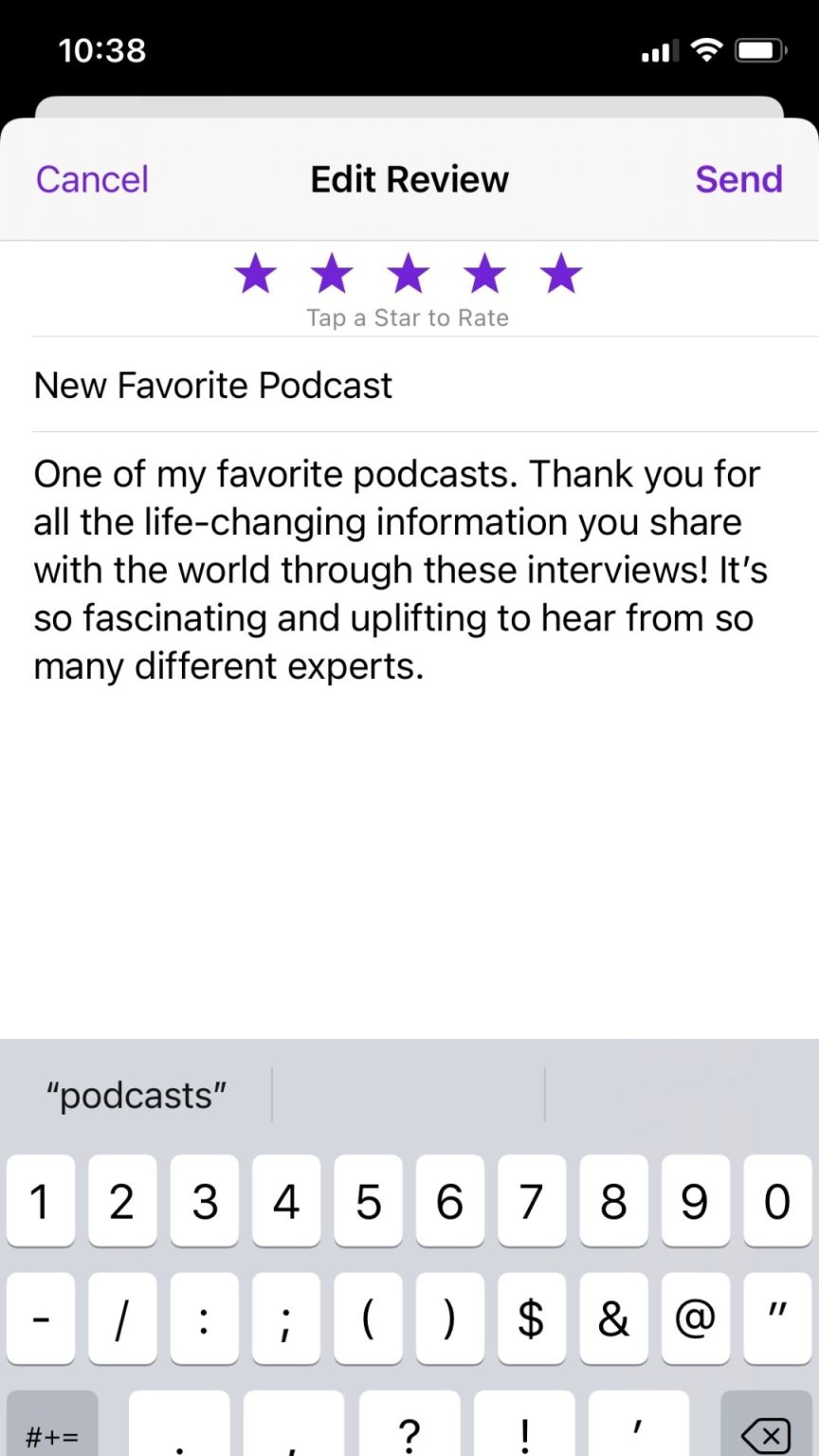Tap the middle star to rate three stars
The image size is (819, 1456).
coord(408,273)
